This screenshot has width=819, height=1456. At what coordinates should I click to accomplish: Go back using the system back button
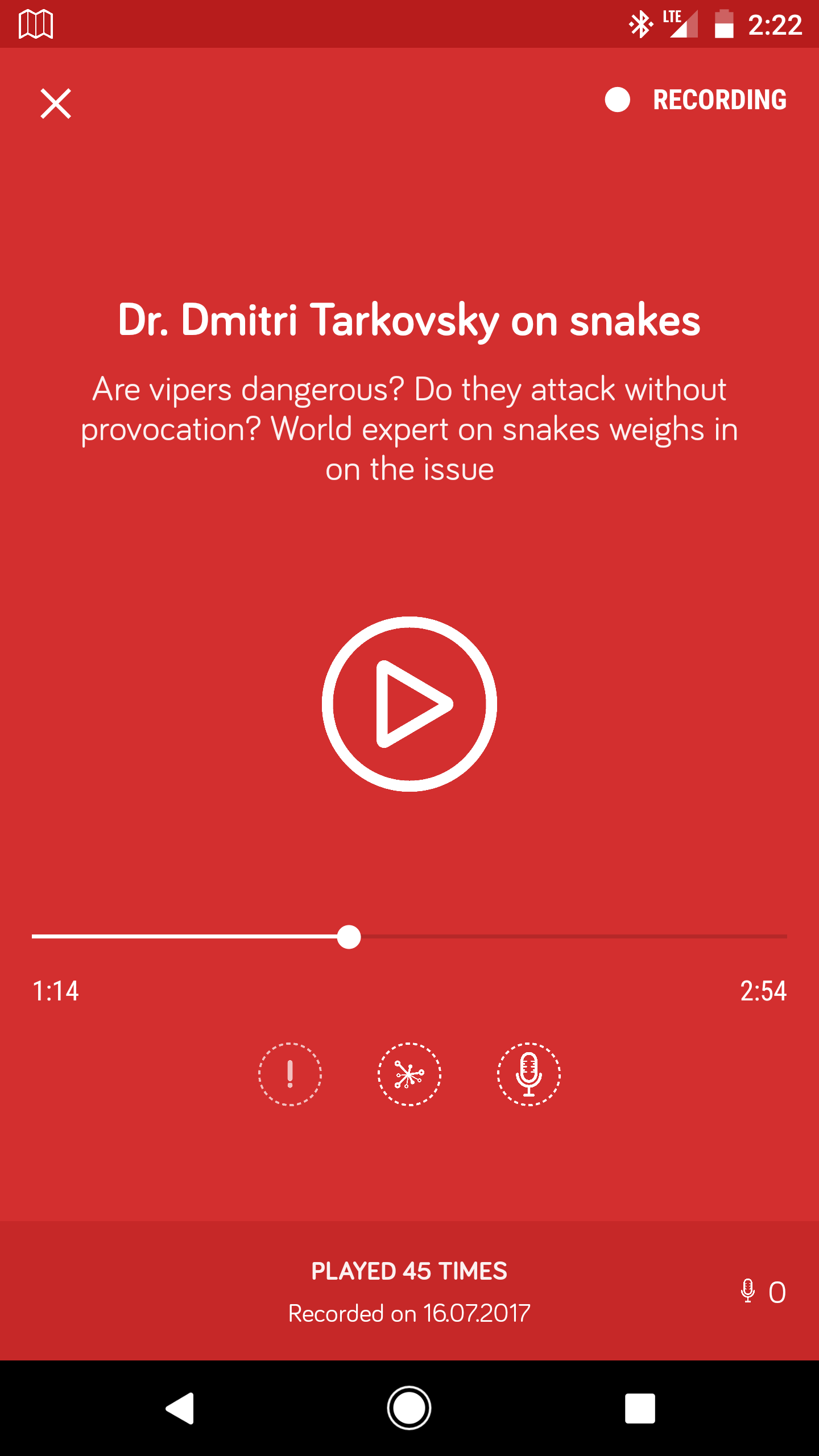(x=180, y=1408)
